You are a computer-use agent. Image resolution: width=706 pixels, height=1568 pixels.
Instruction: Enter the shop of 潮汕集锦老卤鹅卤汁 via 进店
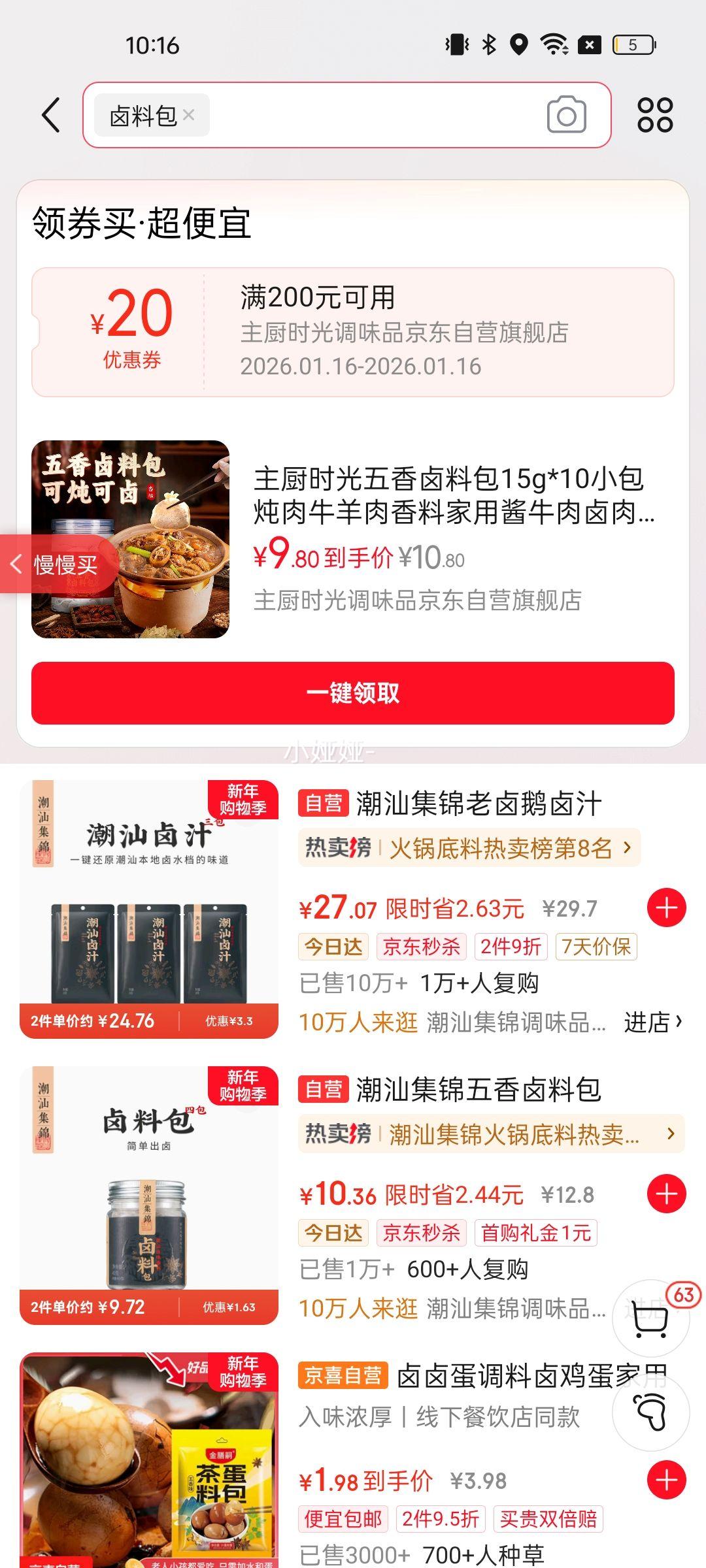click(x=652, y=1021)
